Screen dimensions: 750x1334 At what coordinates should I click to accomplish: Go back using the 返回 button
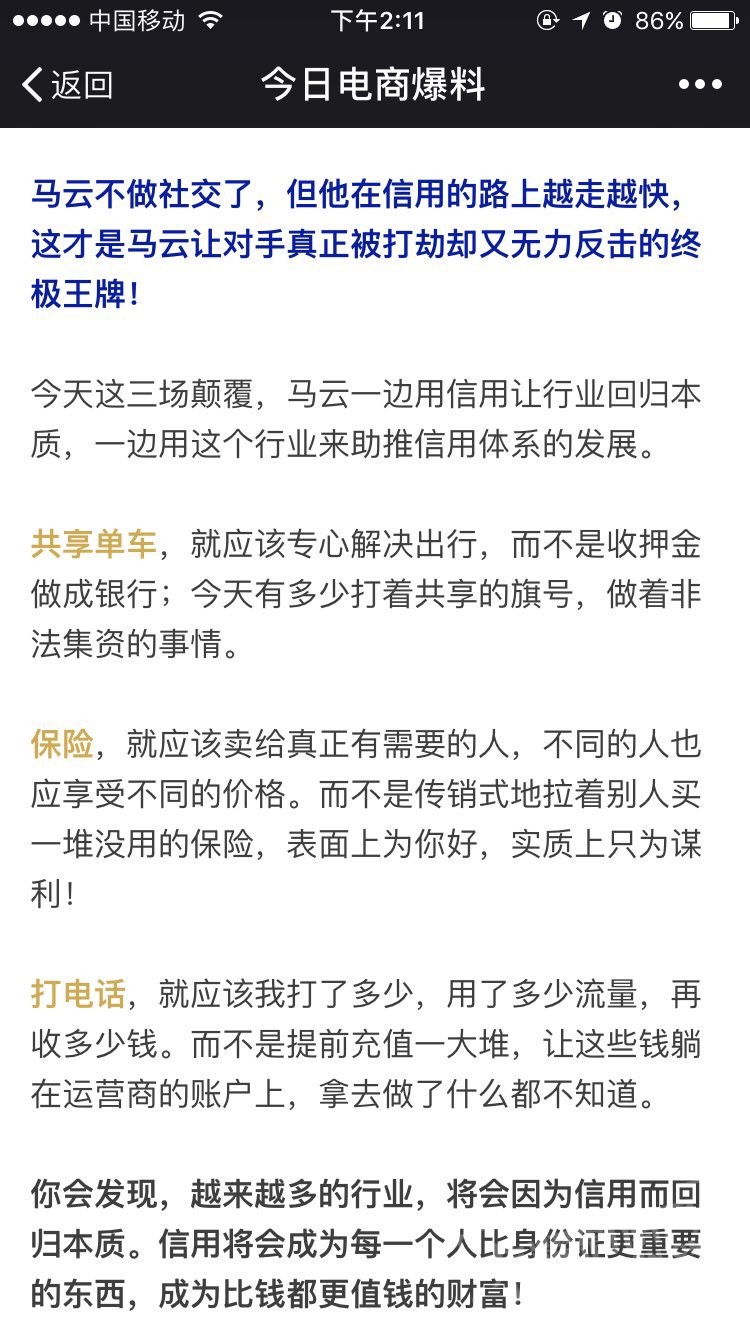pyautogui.click(x=66, y=85)
